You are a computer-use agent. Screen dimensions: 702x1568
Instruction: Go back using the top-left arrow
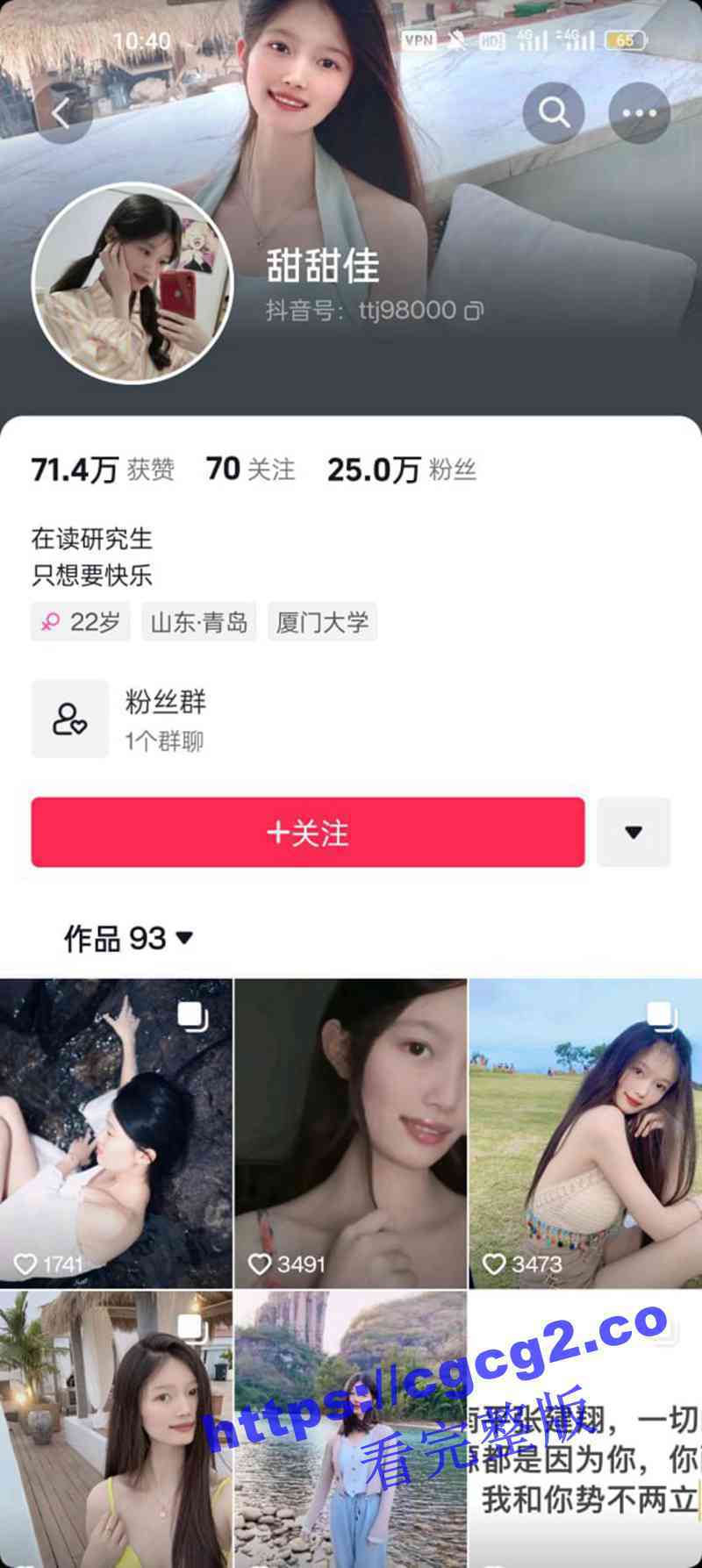61,113
